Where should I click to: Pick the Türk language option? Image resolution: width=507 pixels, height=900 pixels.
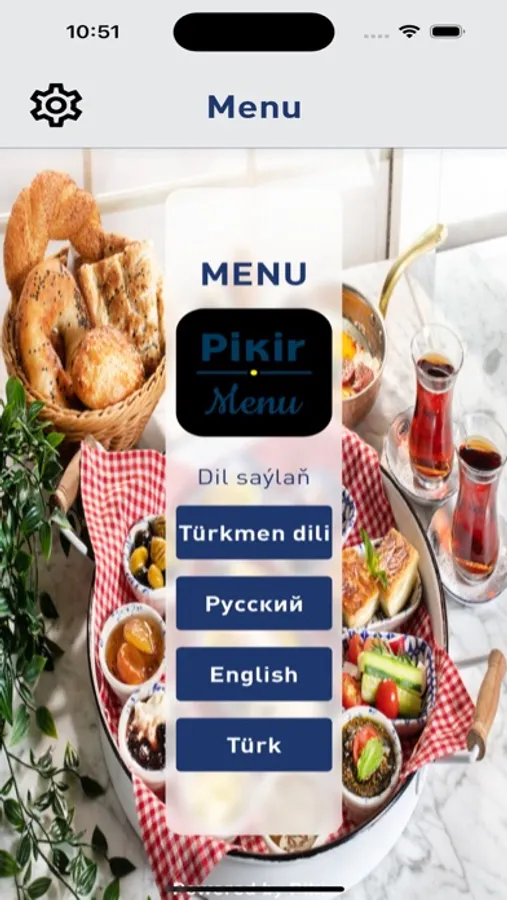(x=254, y=745)
